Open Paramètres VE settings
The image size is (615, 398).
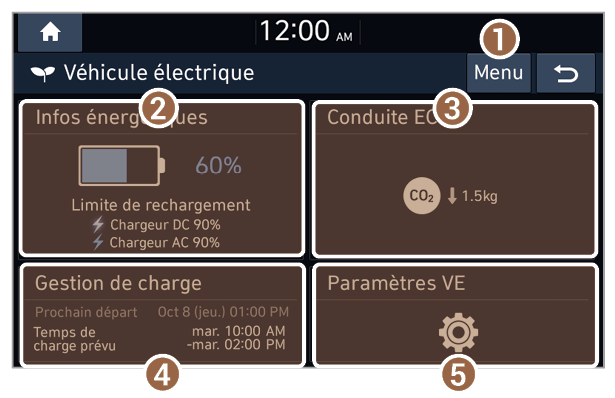click(x=455, y=315)
